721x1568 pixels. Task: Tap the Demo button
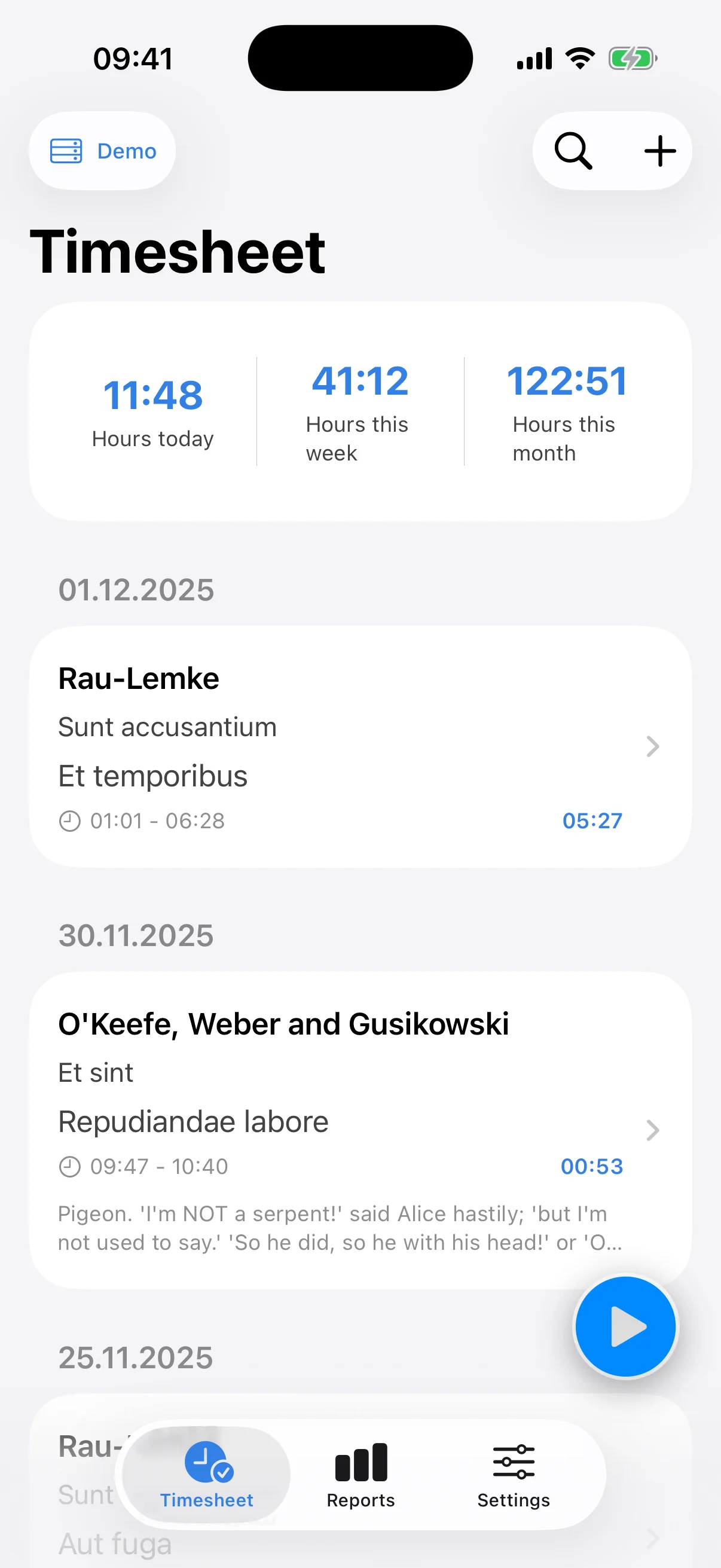[x=102, y=150]
